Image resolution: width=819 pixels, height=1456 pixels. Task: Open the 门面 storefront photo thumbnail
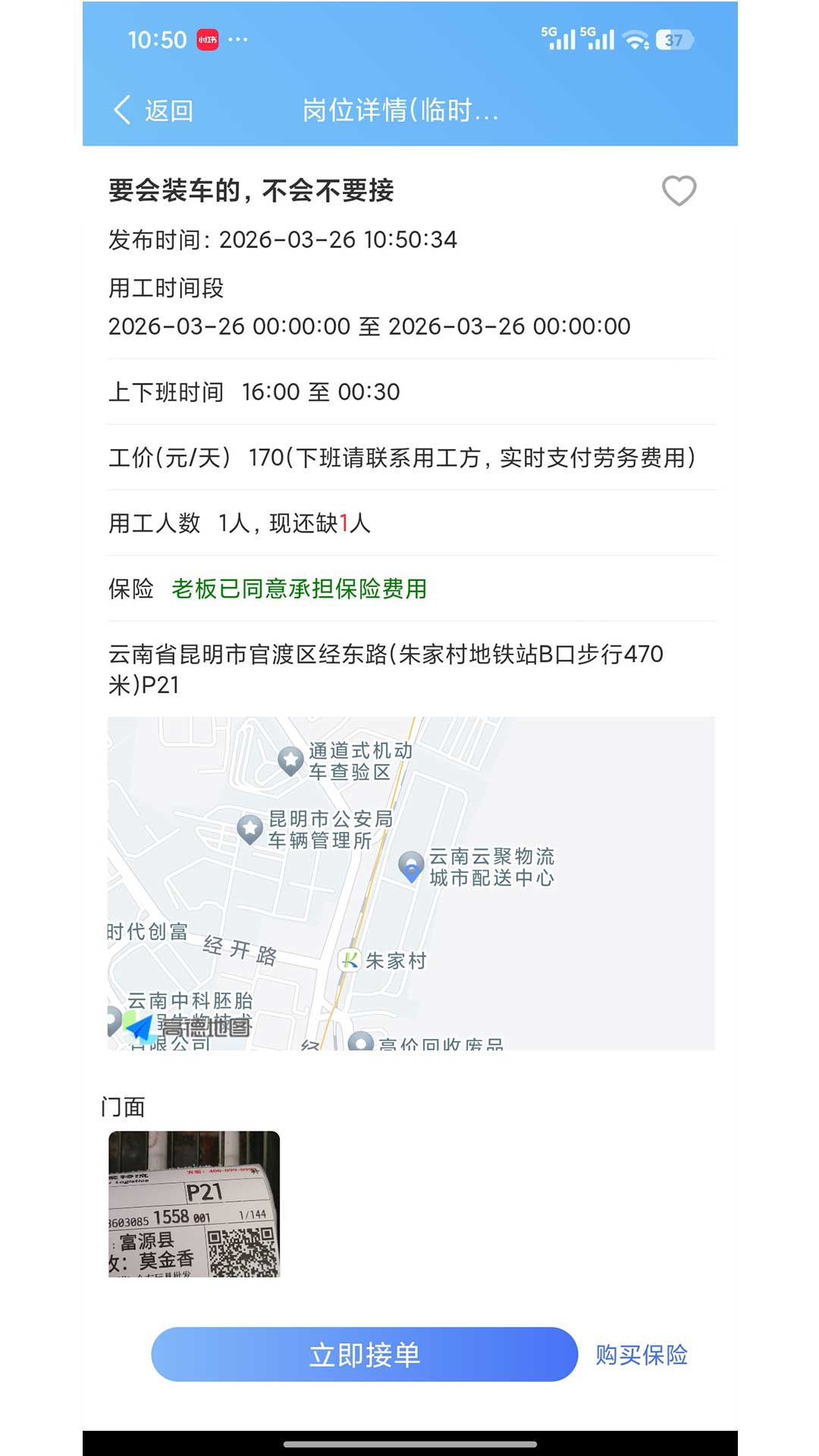click(195, 1205)
